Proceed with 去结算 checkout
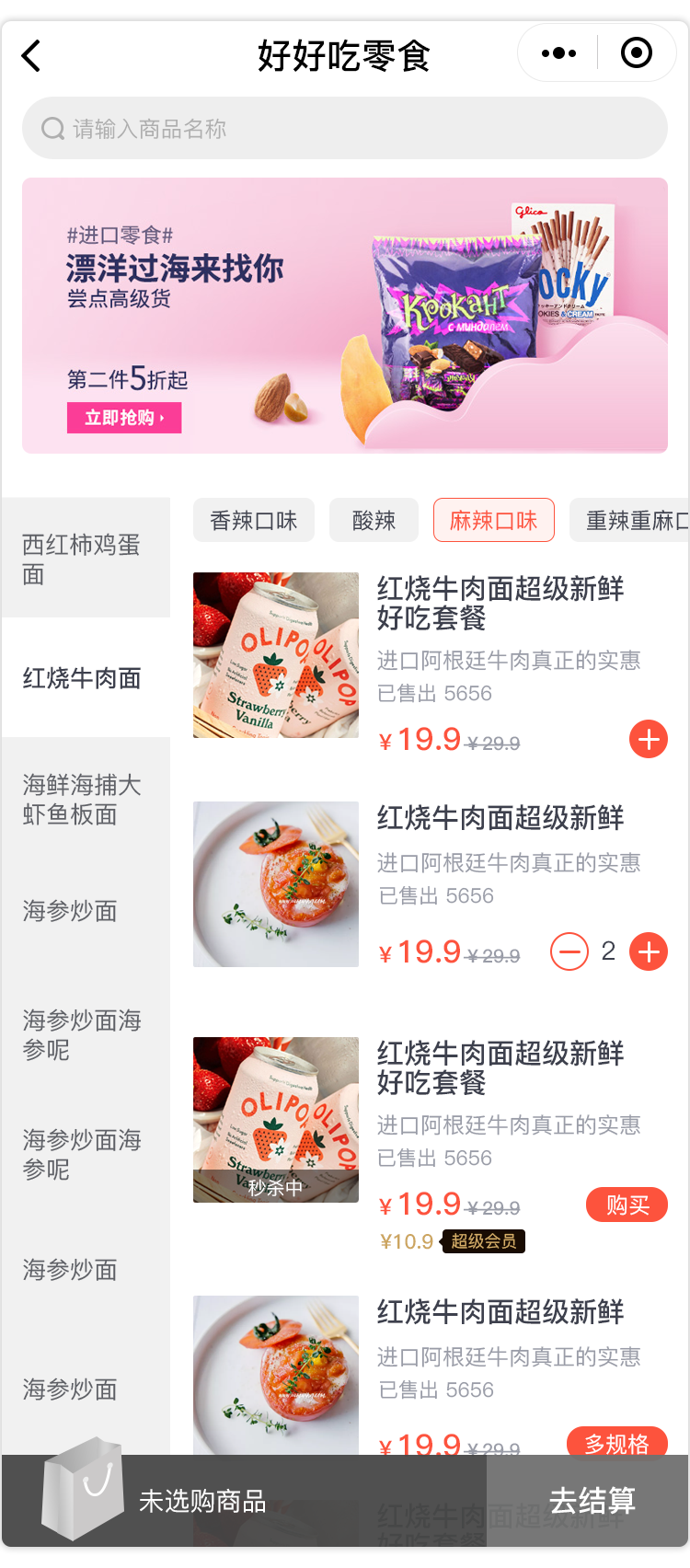 click(x=592, y=1501)
